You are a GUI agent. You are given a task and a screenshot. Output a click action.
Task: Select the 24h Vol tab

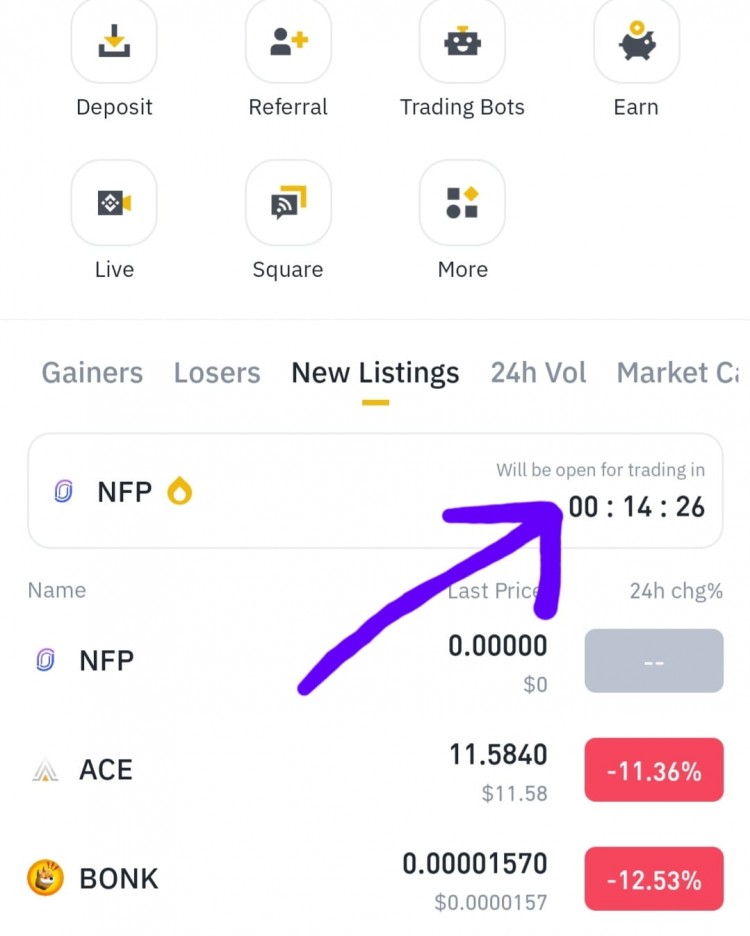(538, 373)
